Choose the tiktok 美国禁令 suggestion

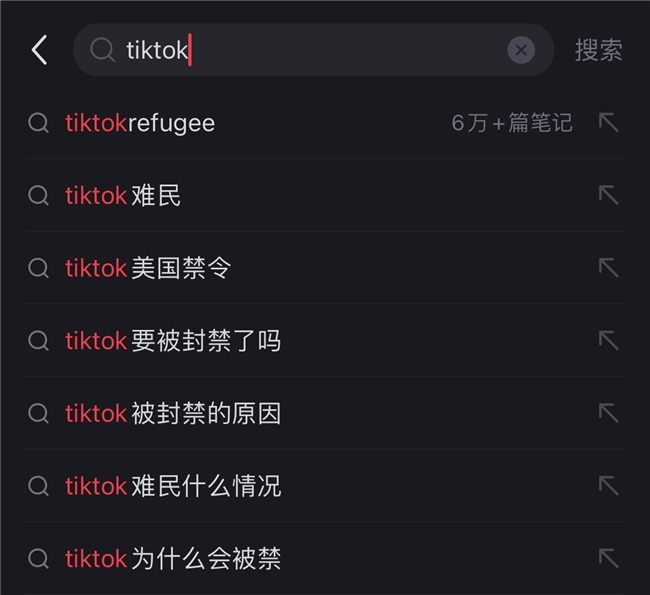tap(148, 268)
